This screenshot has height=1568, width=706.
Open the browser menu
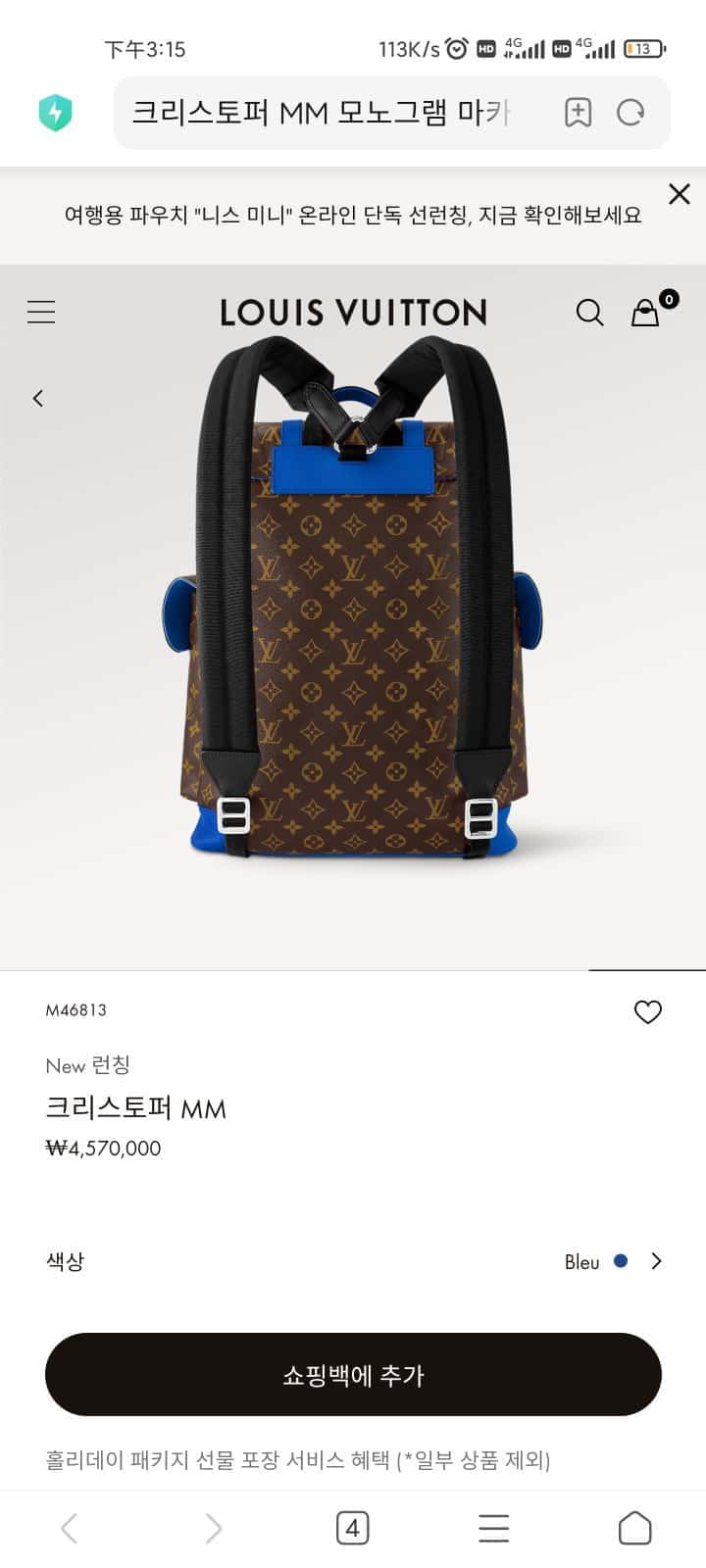click(x=493, y=1528)
